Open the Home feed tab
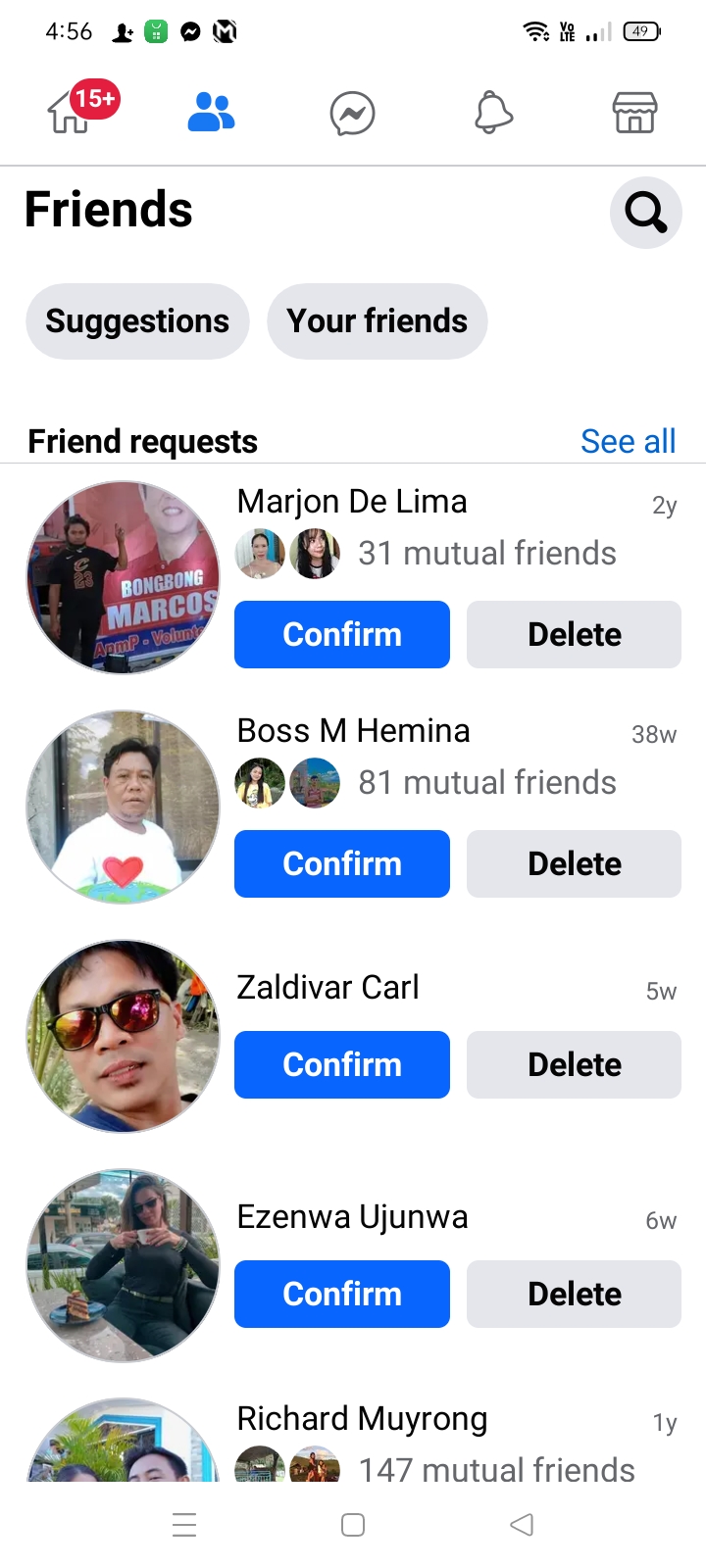Image resolution: width=706 pixels, height=1568 pixels. coord(71,111)
